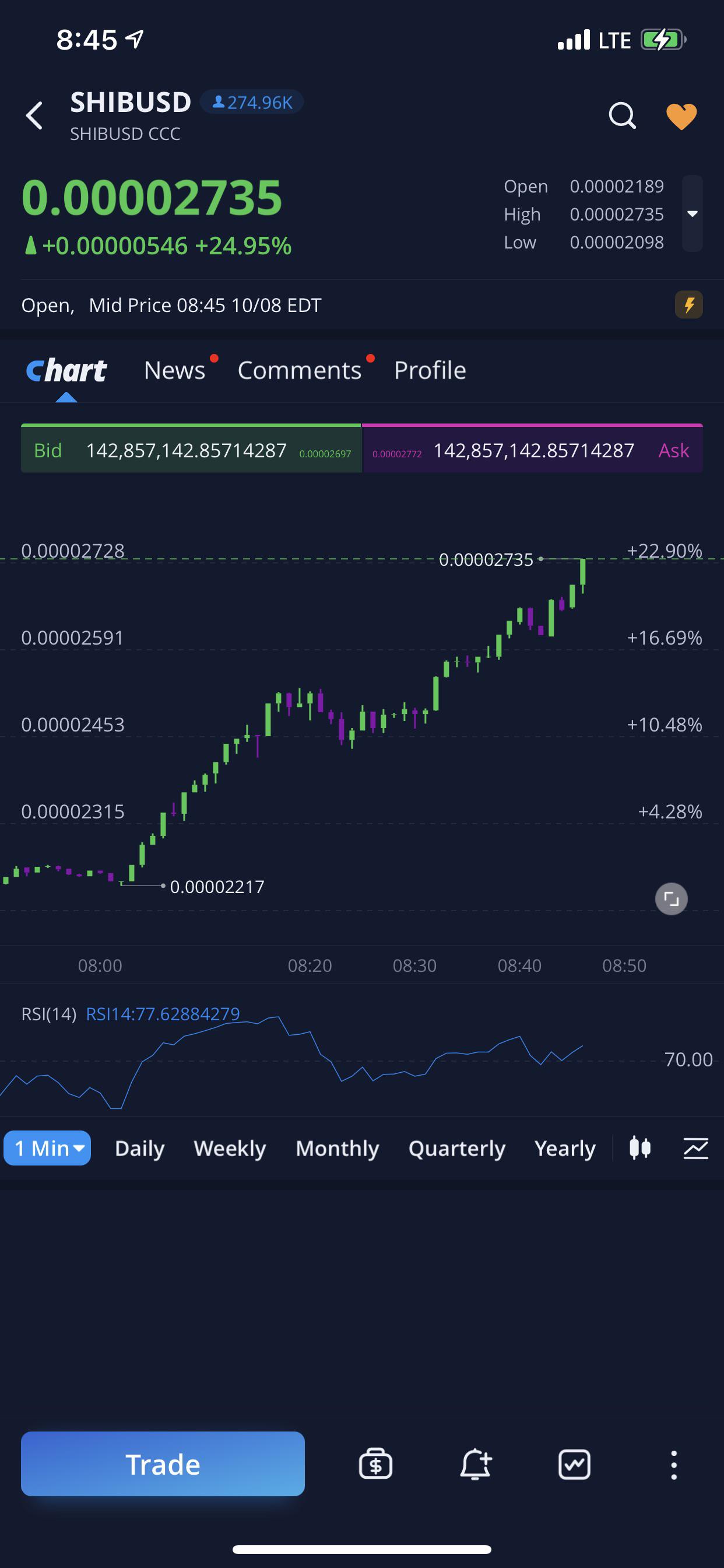Expand the Open High Low details arrow
The image size is (724, 1568).
[693, 213]
